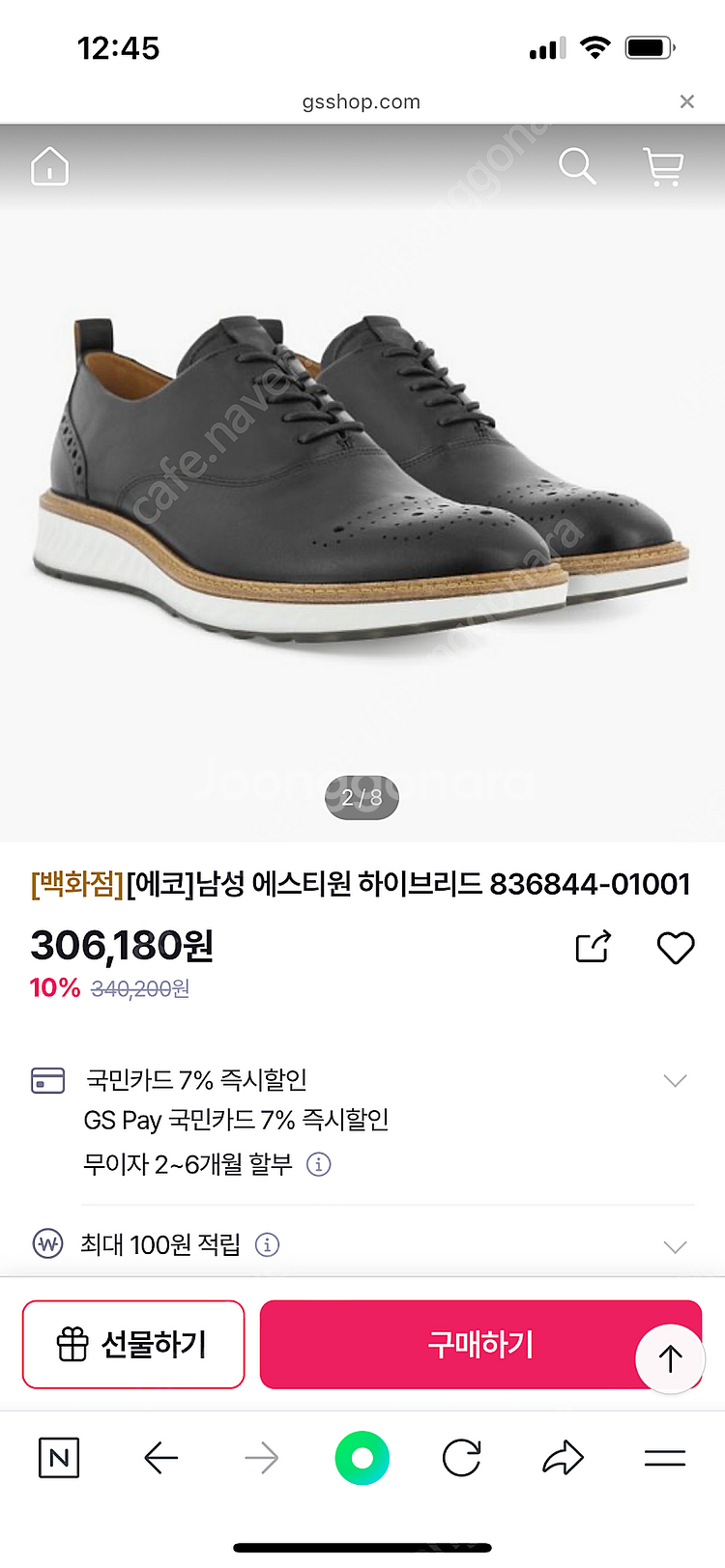The width and height of the screenshot is (725, 1568).
Task: Add the shoes to wishlist with the heart toggle
Action: pyautogui.click(x=675, y=948)
